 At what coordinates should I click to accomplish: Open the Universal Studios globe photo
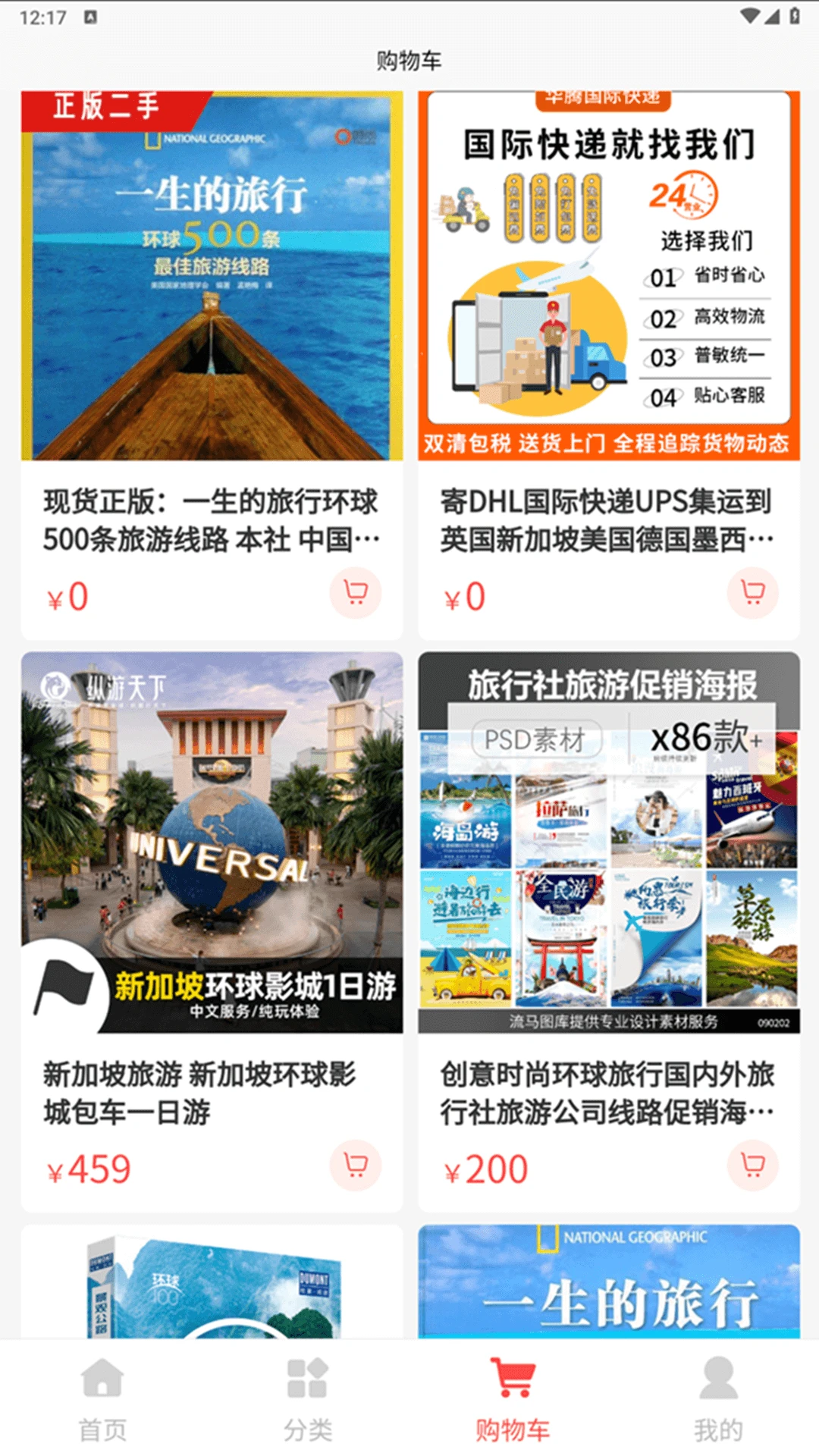(212, 842)
